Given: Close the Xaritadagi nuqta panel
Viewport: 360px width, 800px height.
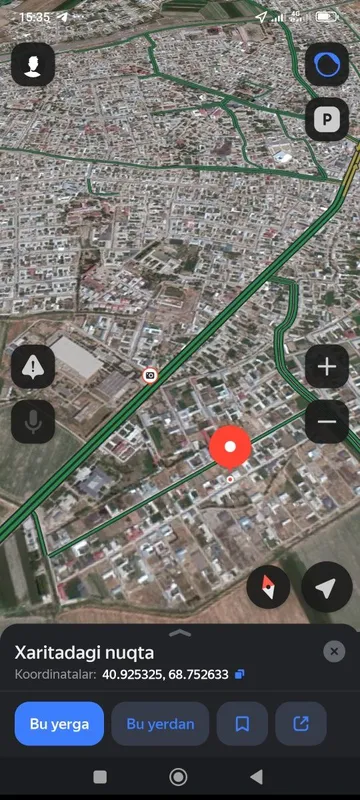Looking at the screenshot, I should point(334,652).
